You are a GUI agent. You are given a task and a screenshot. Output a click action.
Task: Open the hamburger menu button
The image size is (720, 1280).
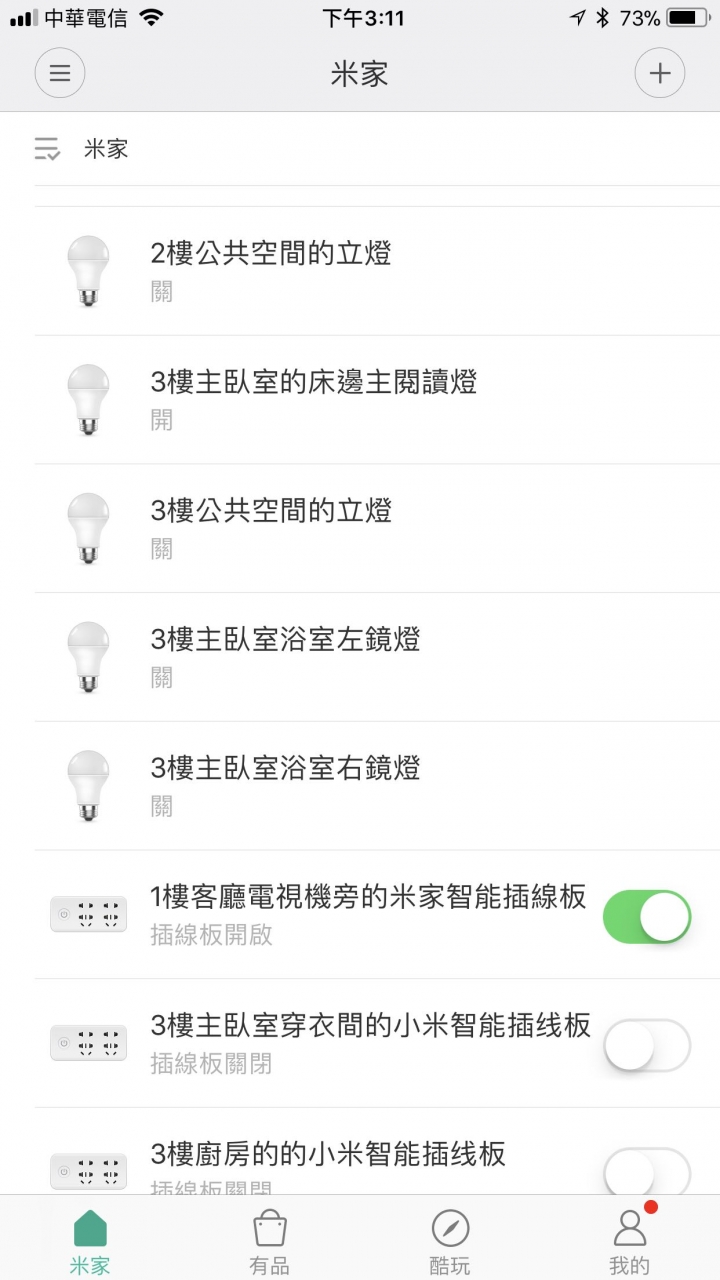(x=60, y=73)
